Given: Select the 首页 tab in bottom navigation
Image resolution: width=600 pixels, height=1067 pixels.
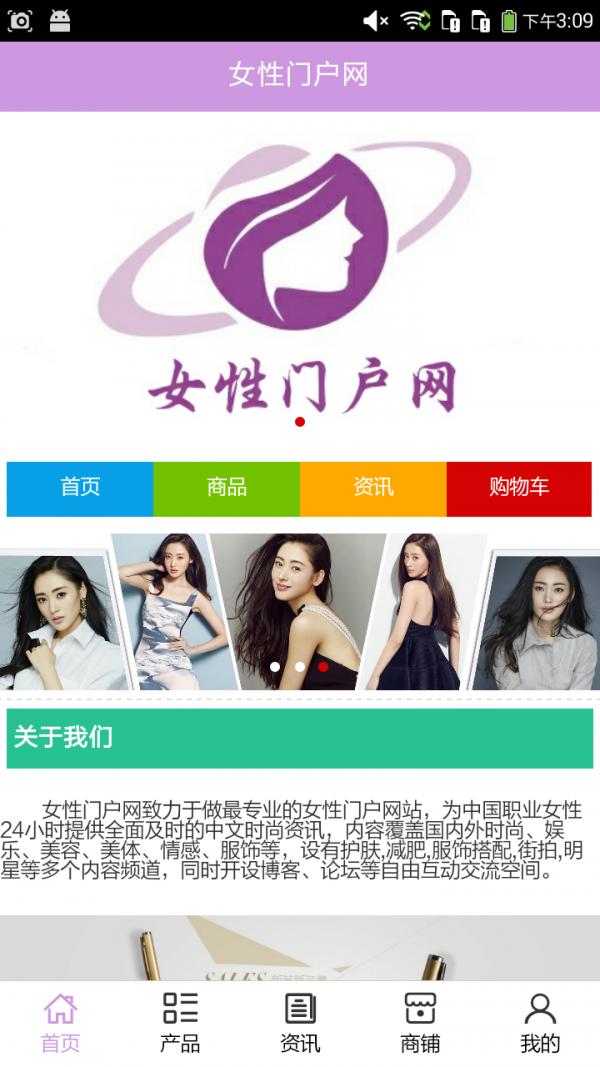Looking at the screenshot, I should [x=60, y=1023].
